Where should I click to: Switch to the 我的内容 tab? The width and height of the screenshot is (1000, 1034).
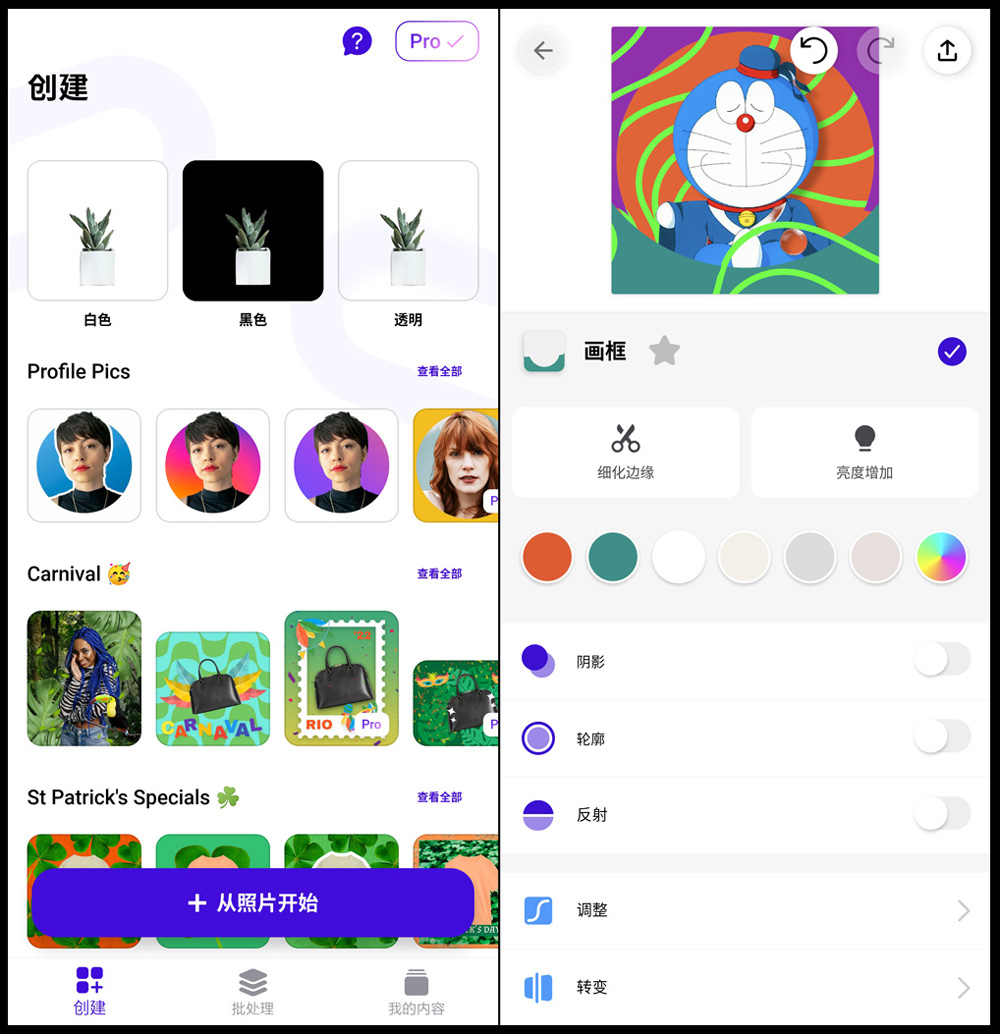click(x=416, y=990)
